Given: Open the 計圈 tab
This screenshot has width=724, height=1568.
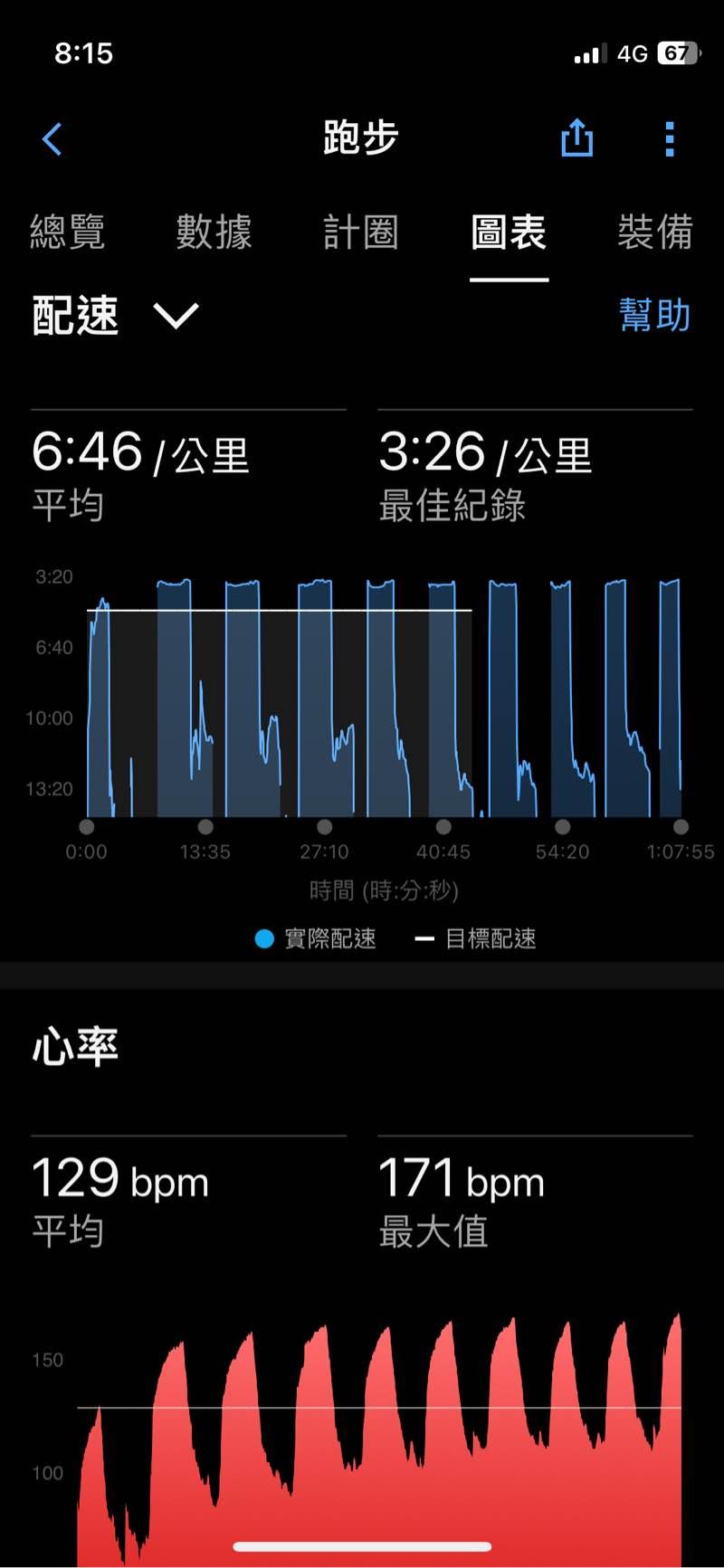Looking at the screenshot, I should pyautogui.click(x=360, y=233).
